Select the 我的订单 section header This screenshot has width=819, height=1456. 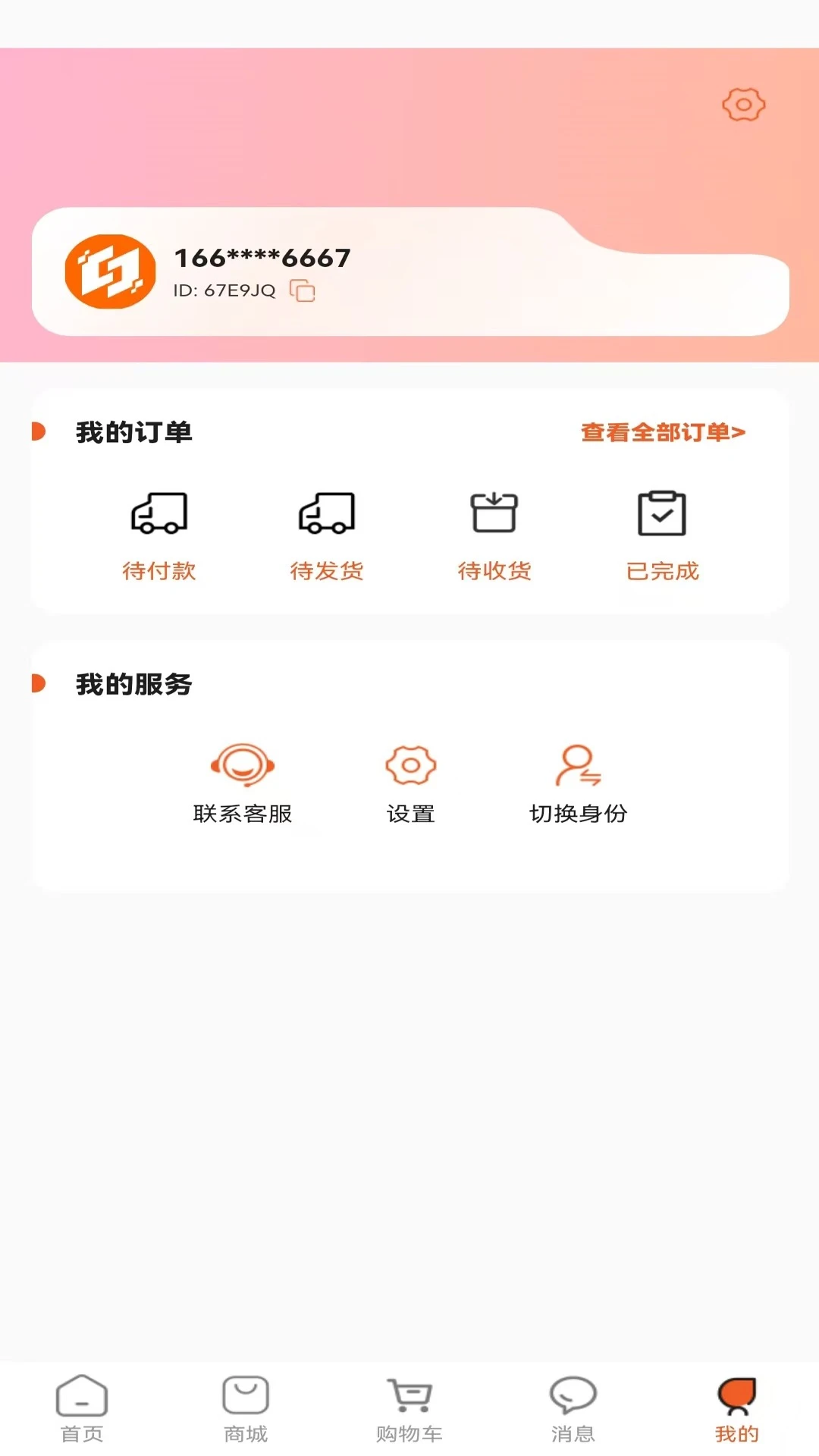click(134, 431)
